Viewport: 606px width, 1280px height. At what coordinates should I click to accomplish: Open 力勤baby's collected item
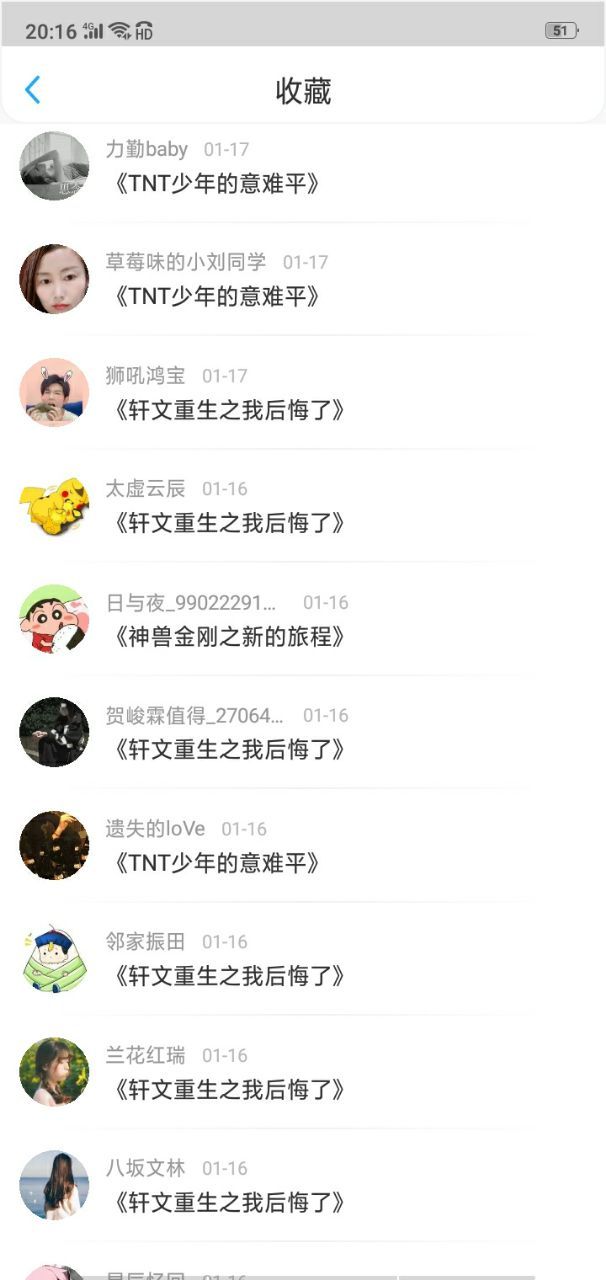pos(303,166)
